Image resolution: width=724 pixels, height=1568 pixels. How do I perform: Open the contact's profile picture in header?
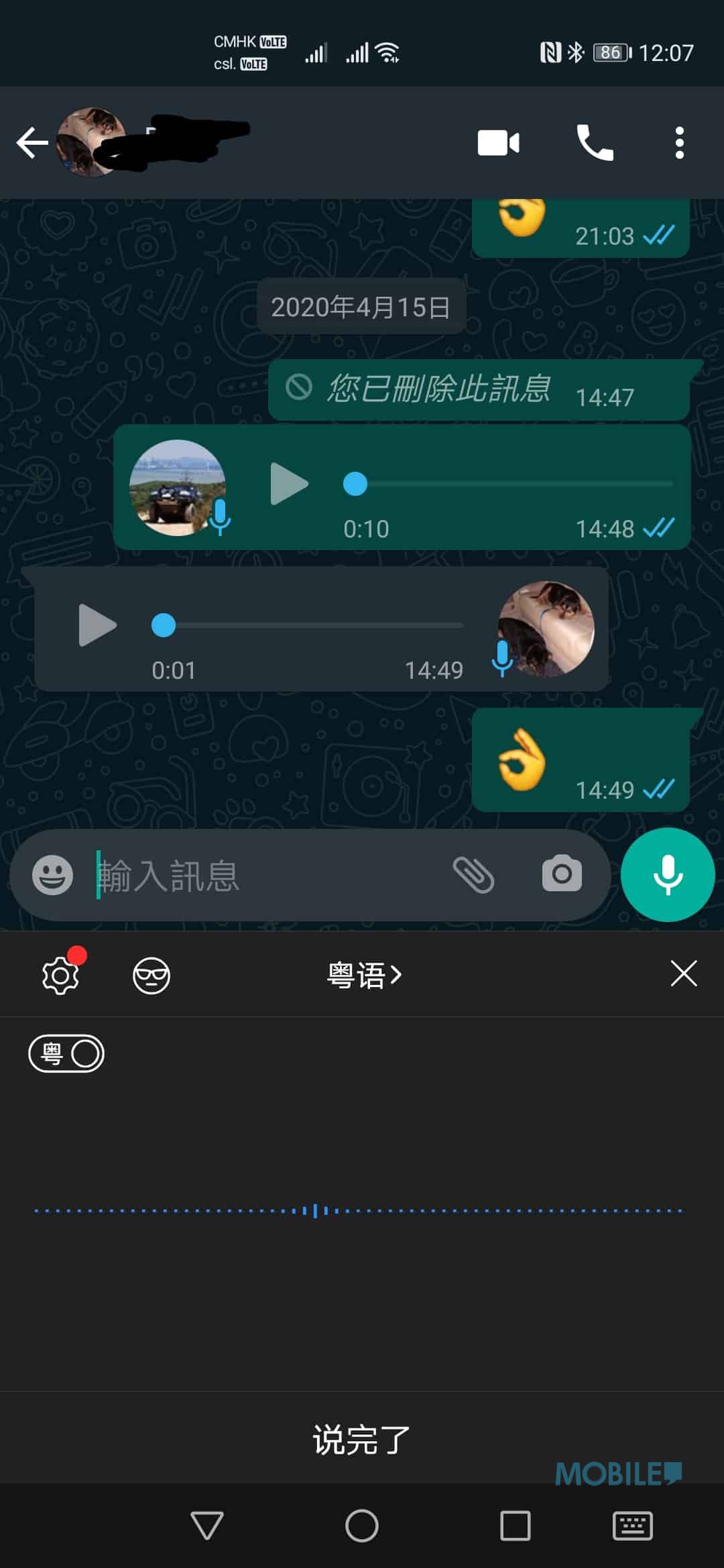tap(90, 142)
